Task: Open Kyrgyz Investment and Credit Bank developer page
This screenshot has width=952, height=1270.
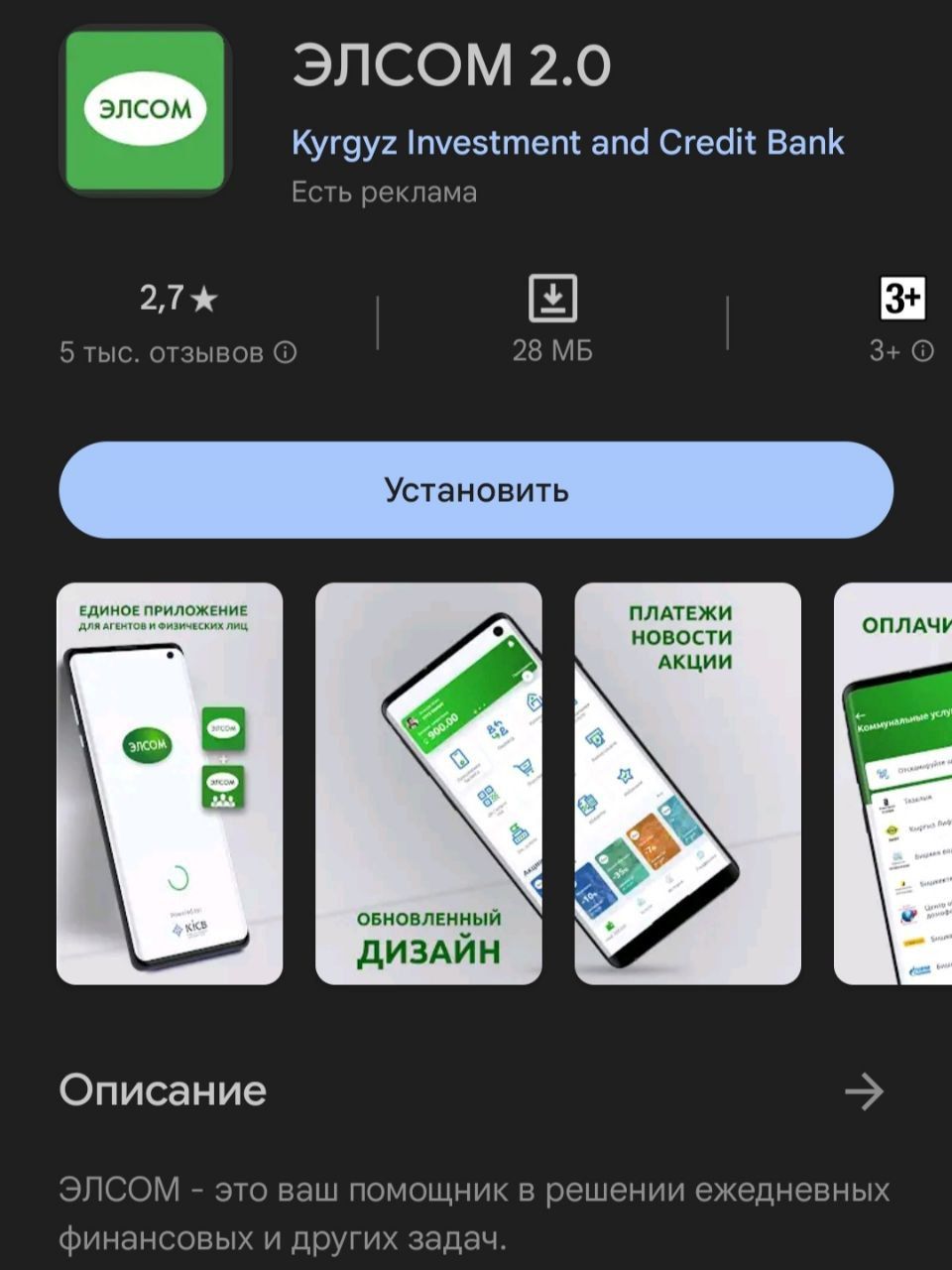Action: pos(567,143)
